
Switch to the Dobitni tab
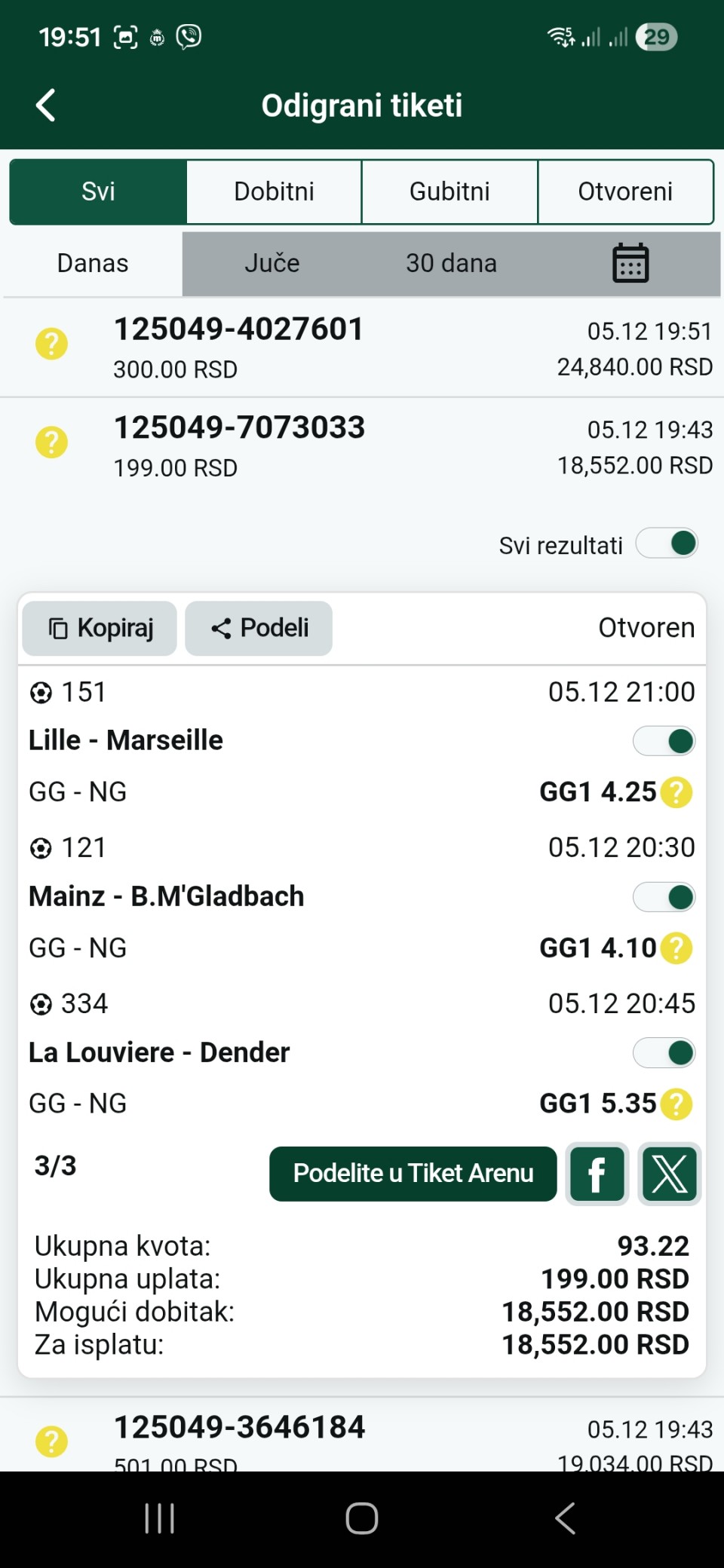[274, 191]
